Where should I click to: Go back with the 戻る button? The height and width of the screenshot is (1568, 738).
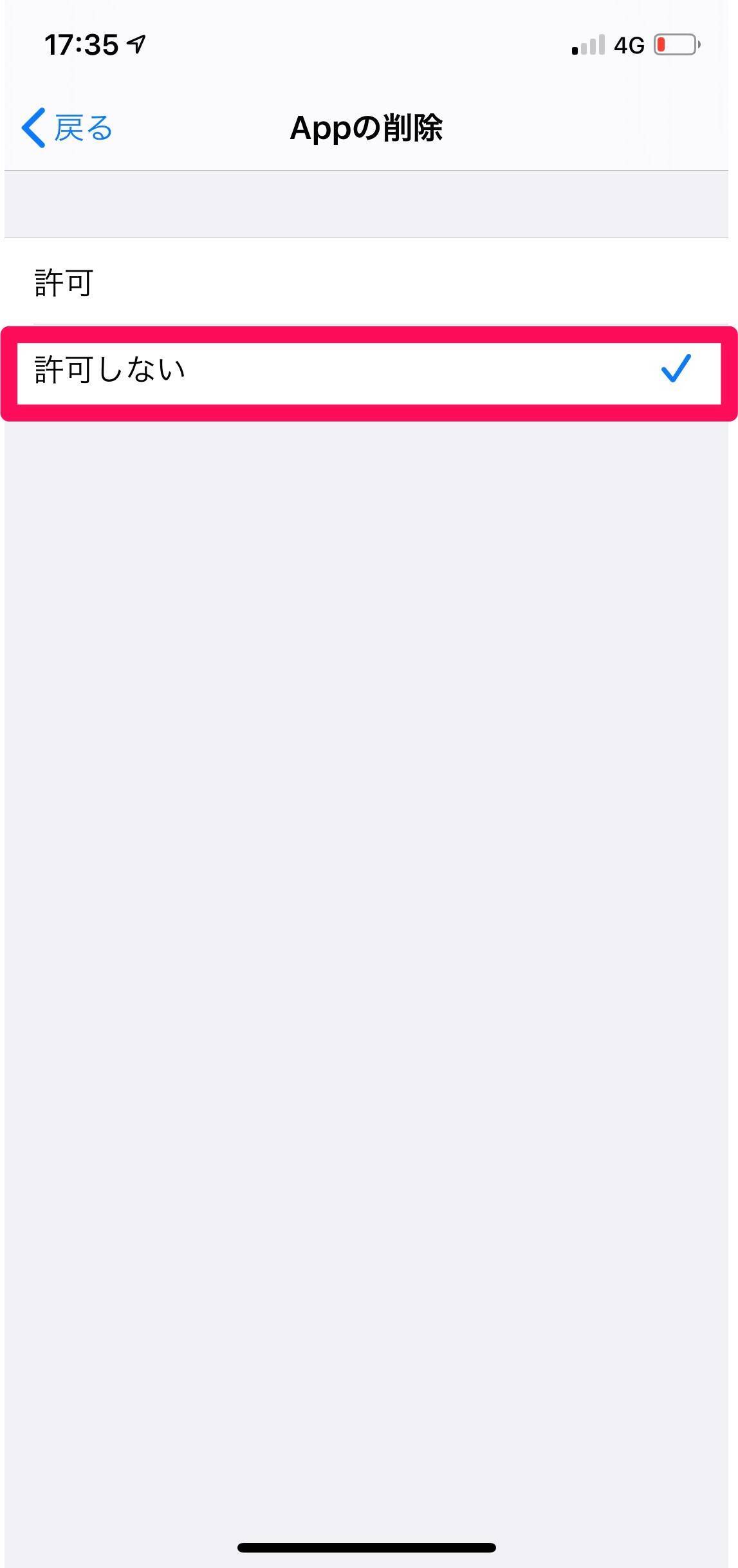click(68, 127)
